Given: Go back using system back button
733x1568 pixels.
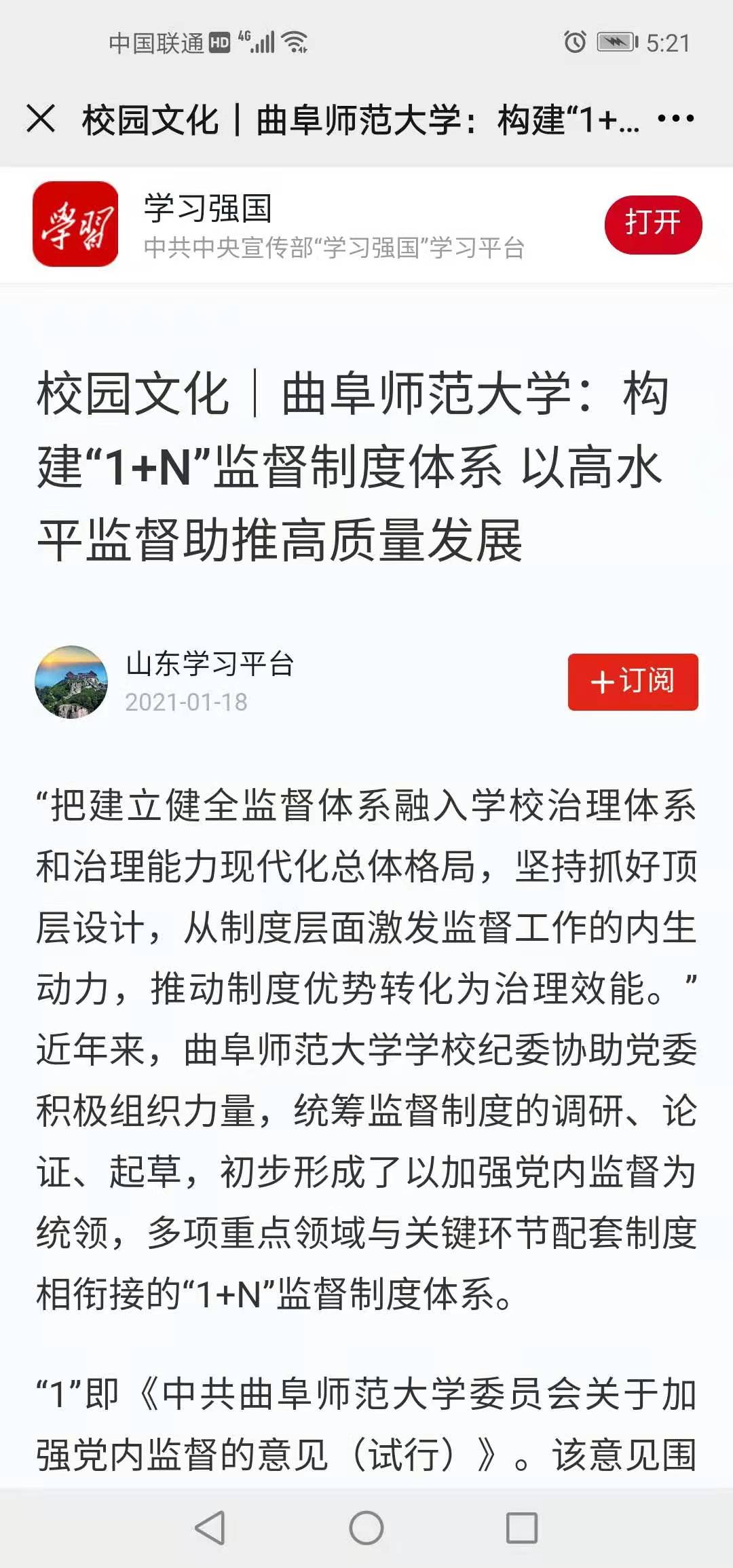Looking at the screenshot, I should 210,1527.
